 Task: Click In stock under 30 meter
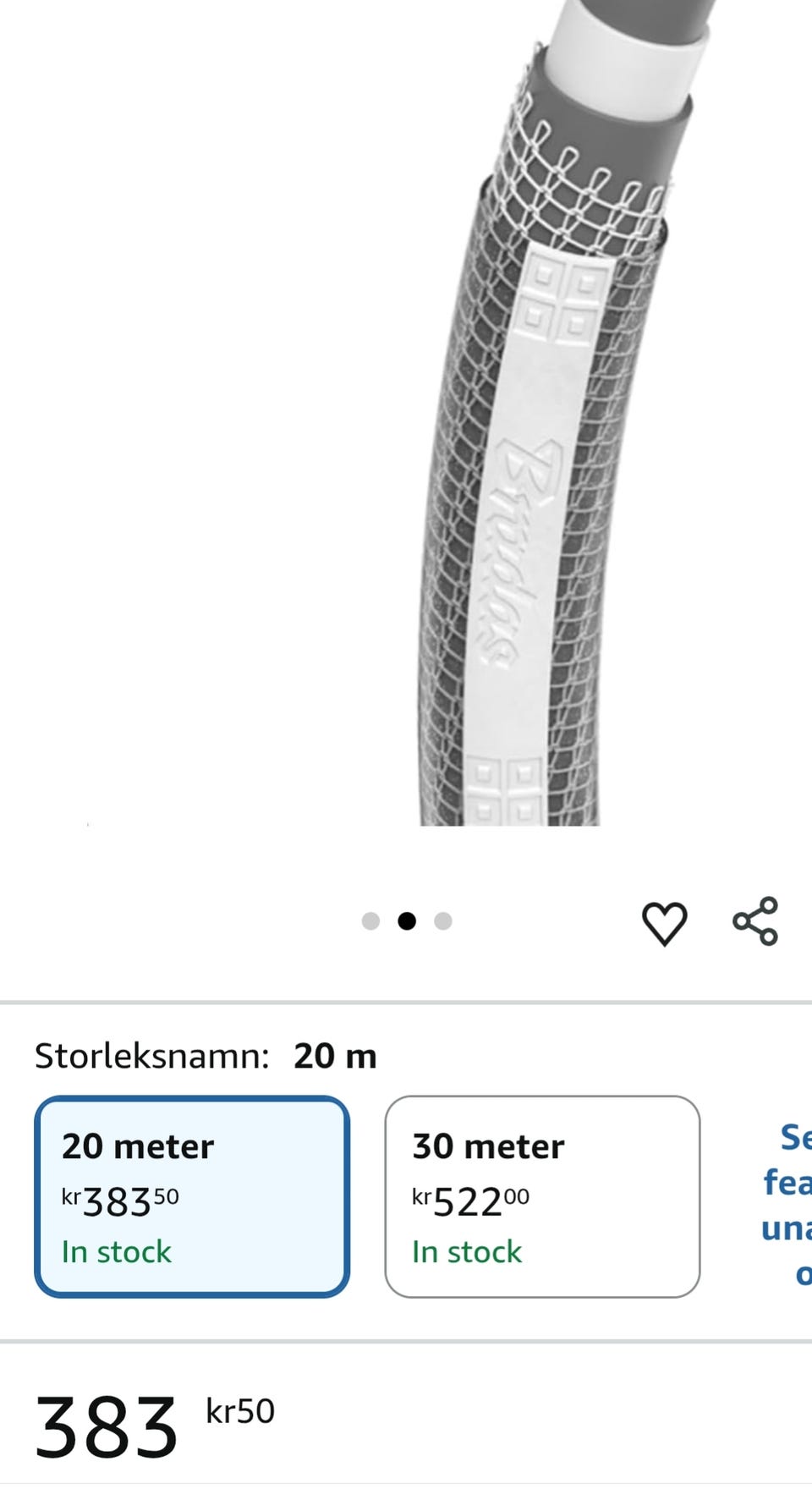pos(467,1252)
